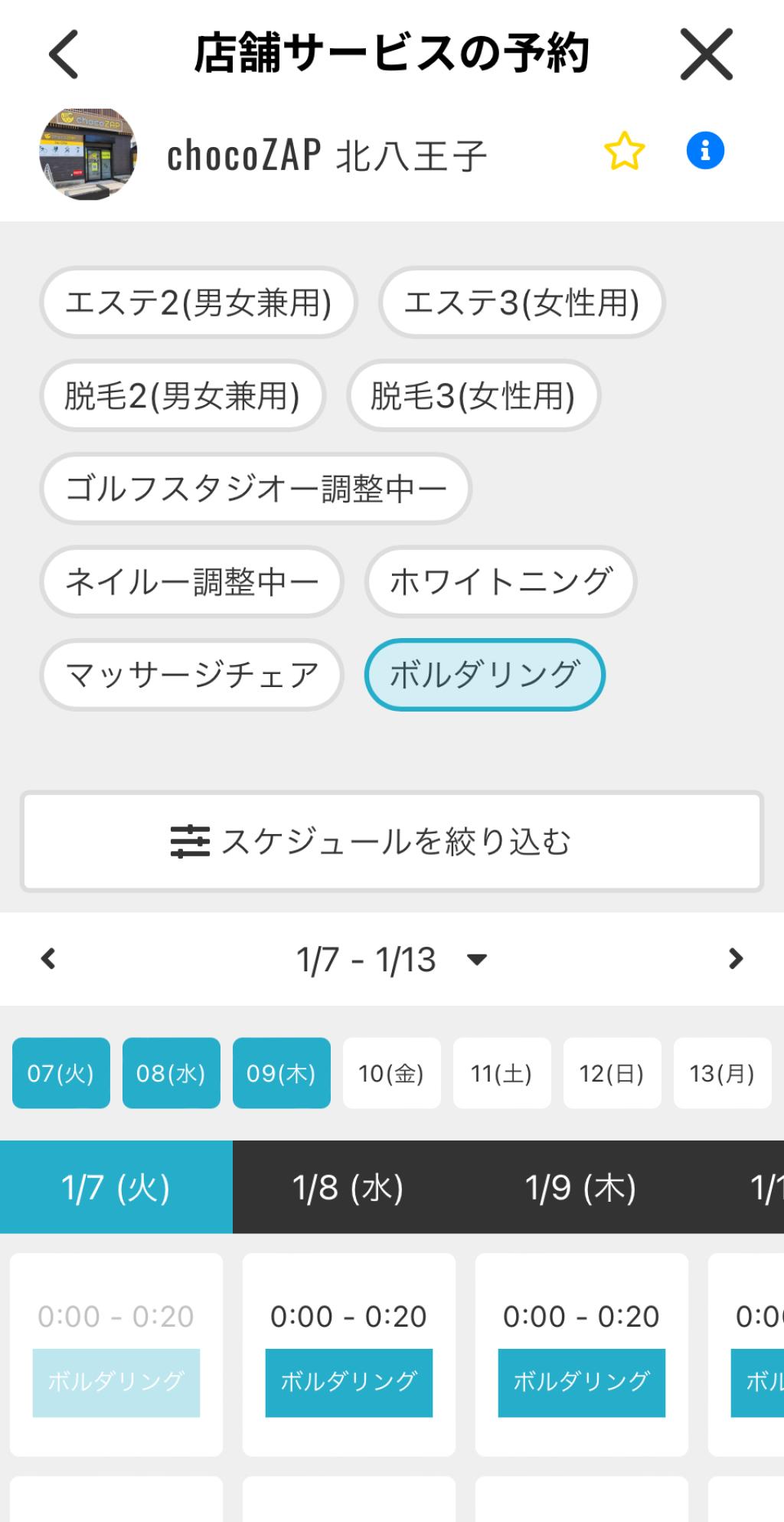This screenshot has width=784, height=1522.
Task: Favorite chocoZAP 北八王子 with the star
Action: tap(624, 151)
